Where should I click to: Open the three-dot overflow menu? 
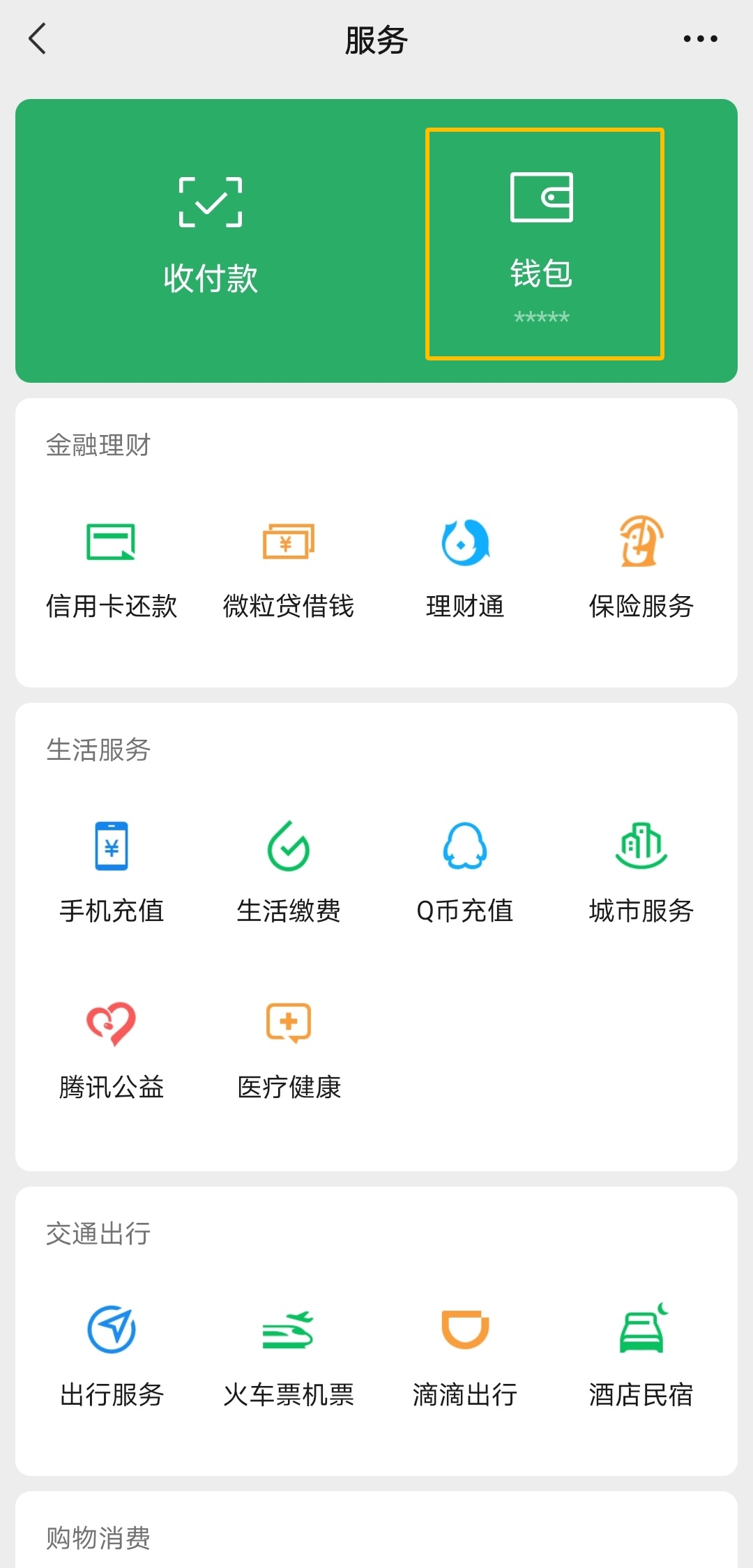coord(700,38)
